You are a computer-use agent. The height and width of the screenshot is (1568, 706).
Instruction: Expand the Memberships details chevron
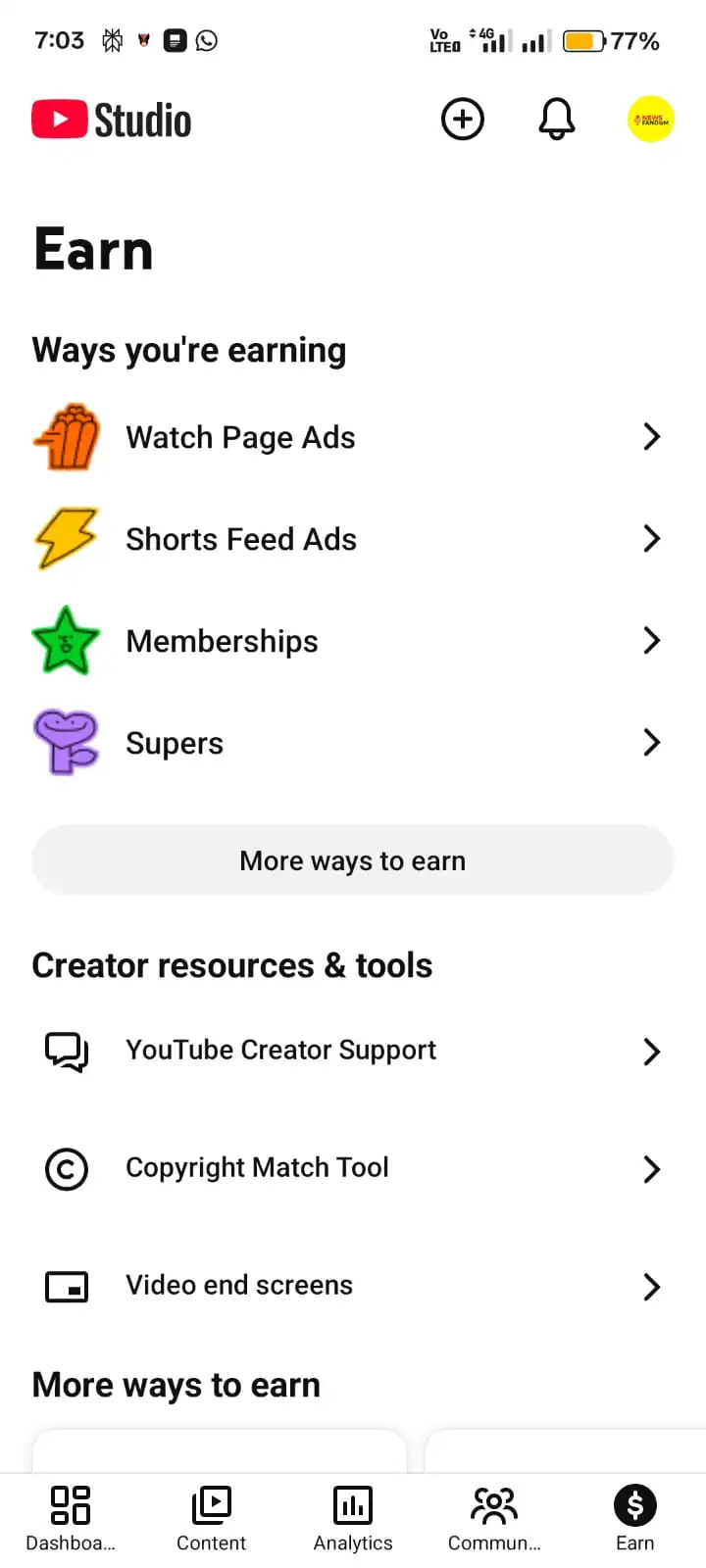coord(651,641)
